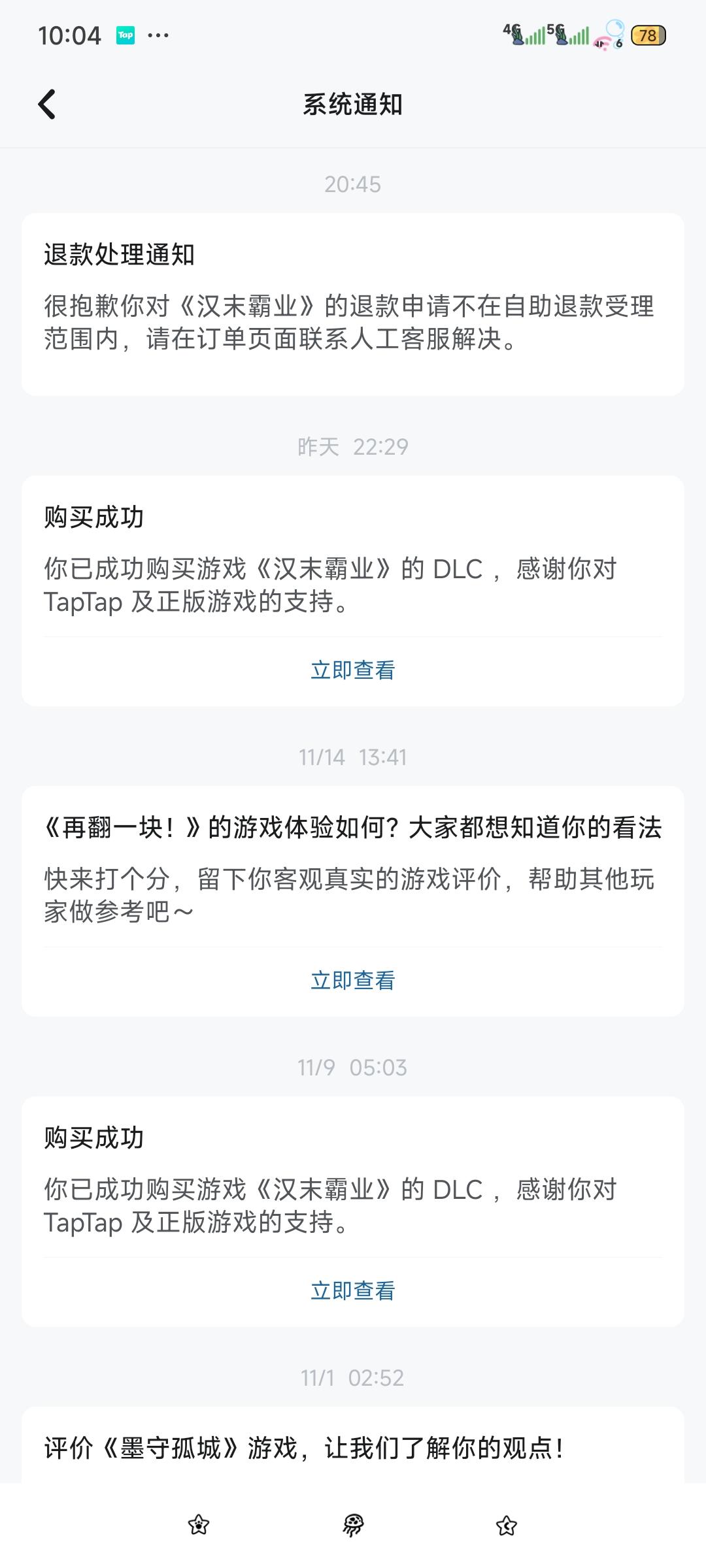Tap 立即查看 under the 昨天 22:29 purchase notice
This screenshot has width=706, height=1568.
tap(353, 670)
